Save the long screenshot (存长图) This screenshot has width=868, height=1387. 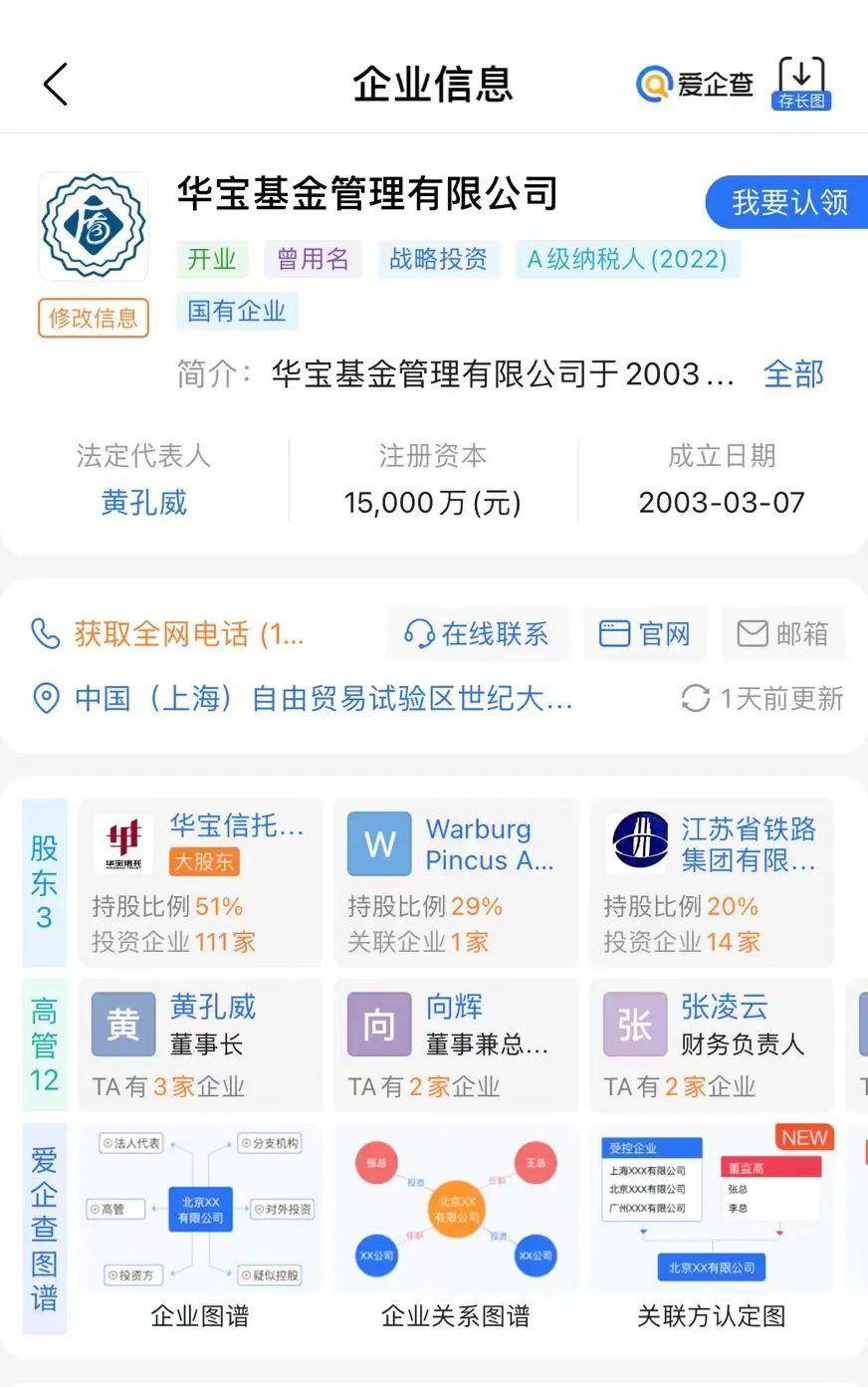pyautogui.click(x=802, y=84)
